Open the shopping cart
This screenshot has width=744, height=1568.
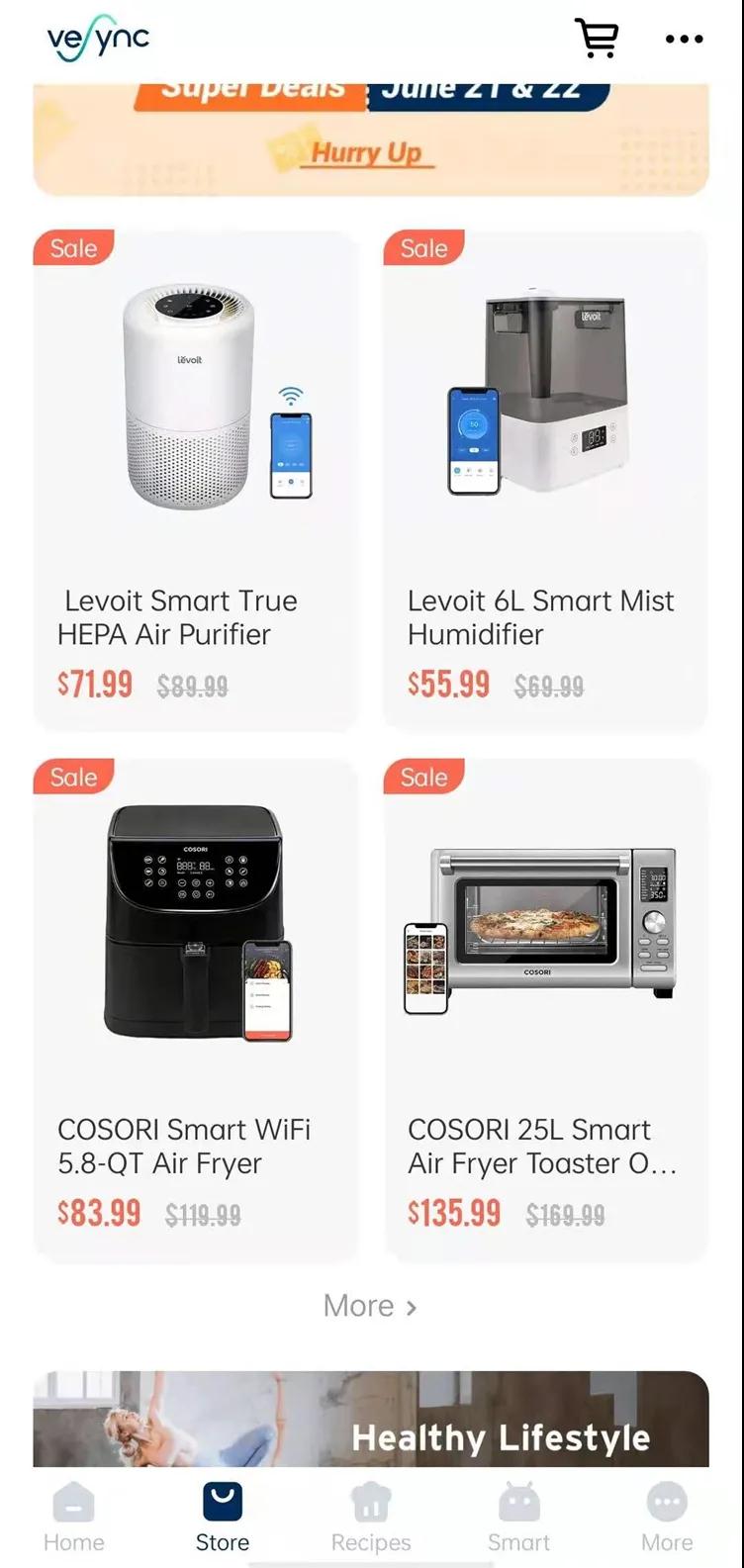(597, 39)
